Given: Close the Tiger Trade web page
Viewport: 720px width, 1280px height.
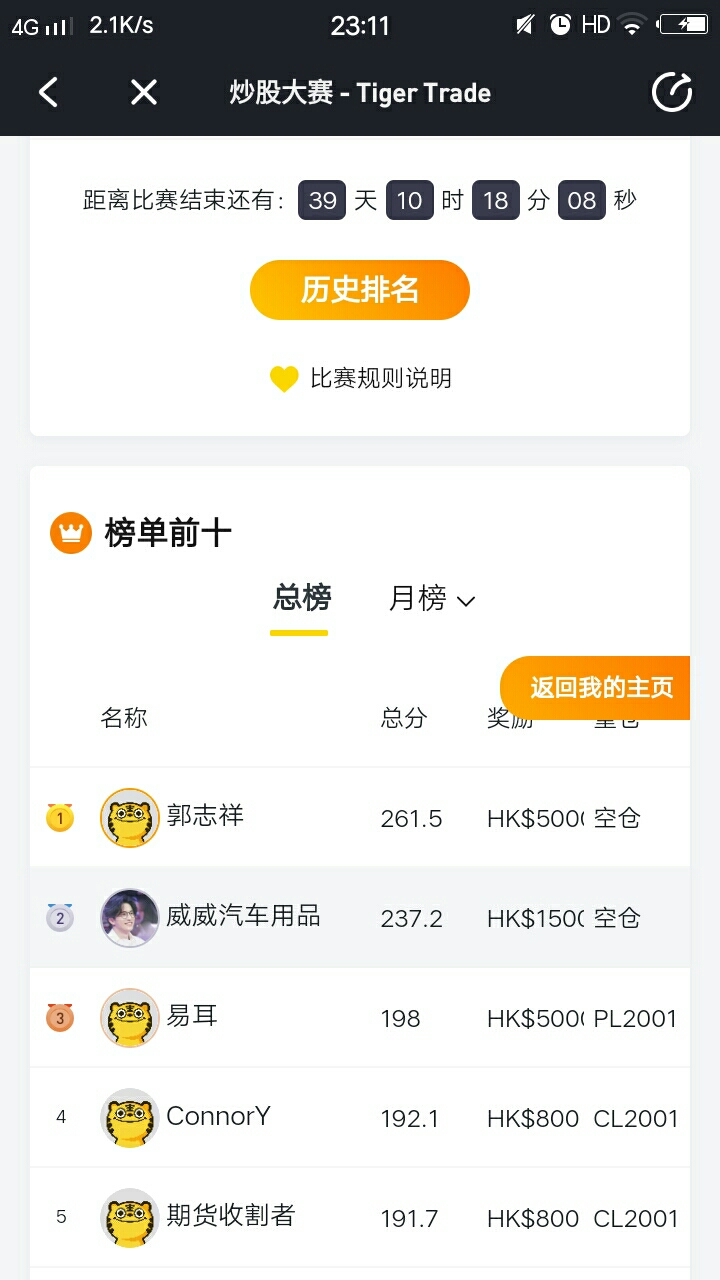Looking at the screenshot, I should [x=144, y=93].
